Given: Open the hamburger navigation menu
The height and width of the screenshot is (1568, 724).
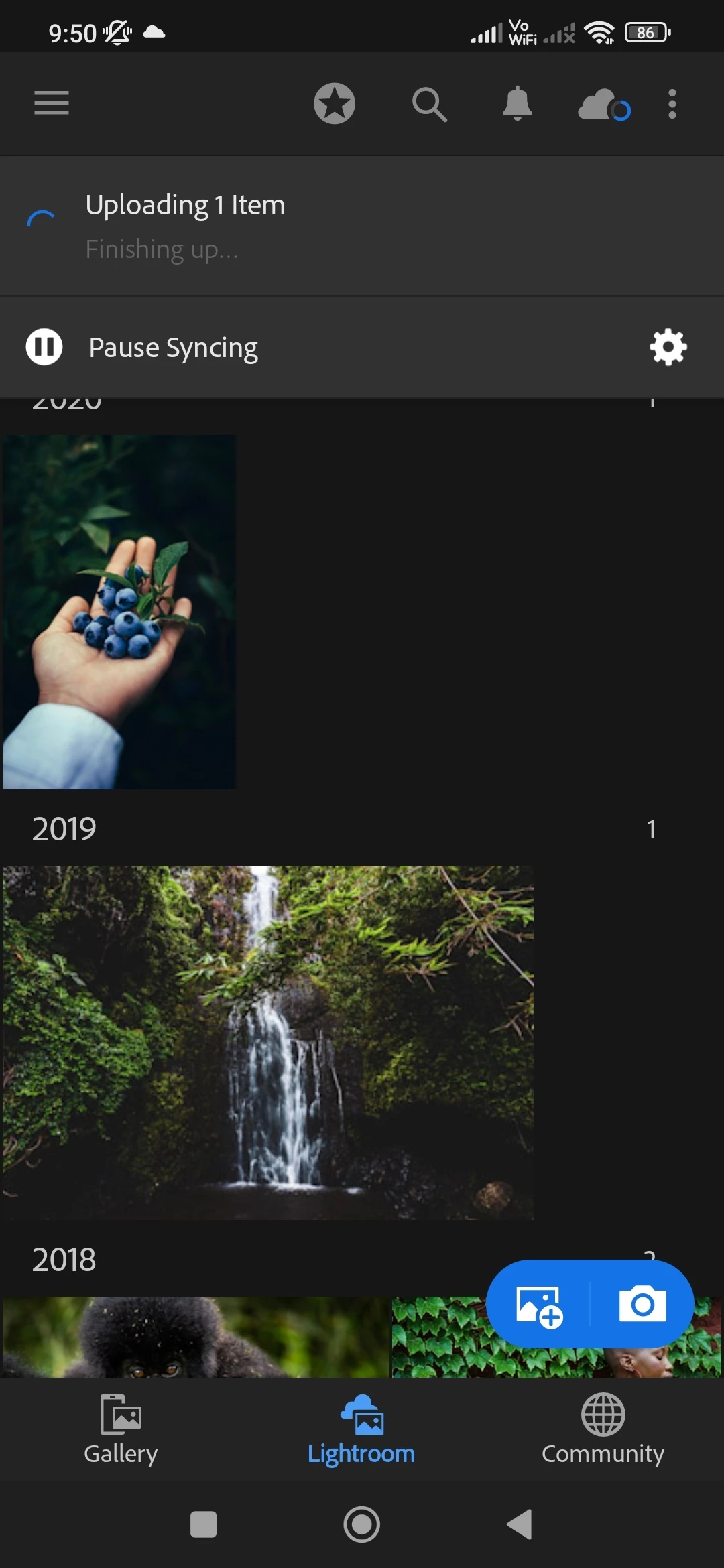Looking at the screenshot, I should 52,103.
